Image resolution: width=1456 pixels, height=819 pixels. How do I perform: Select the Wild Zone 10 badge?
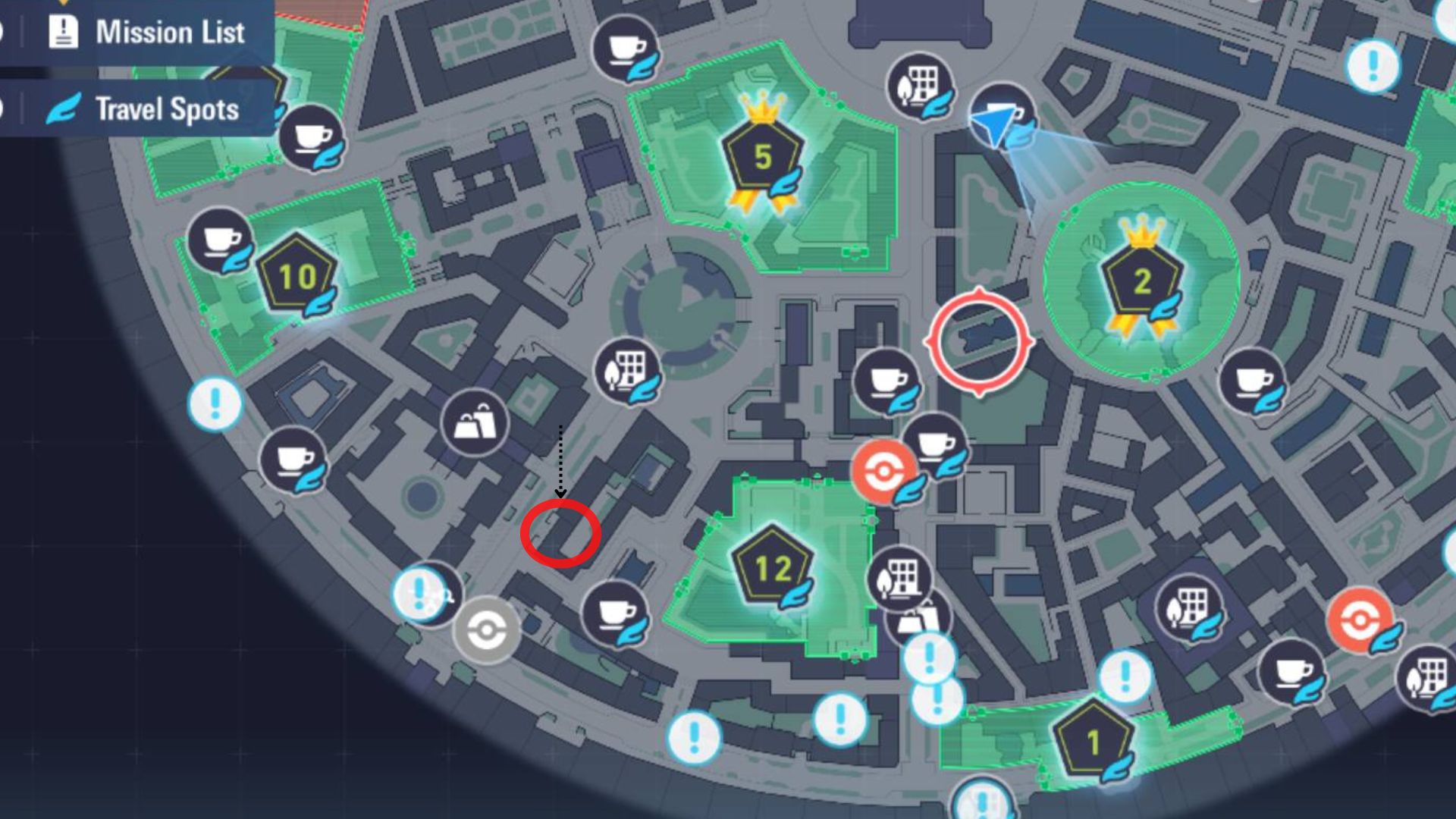[x=297, y=278]
